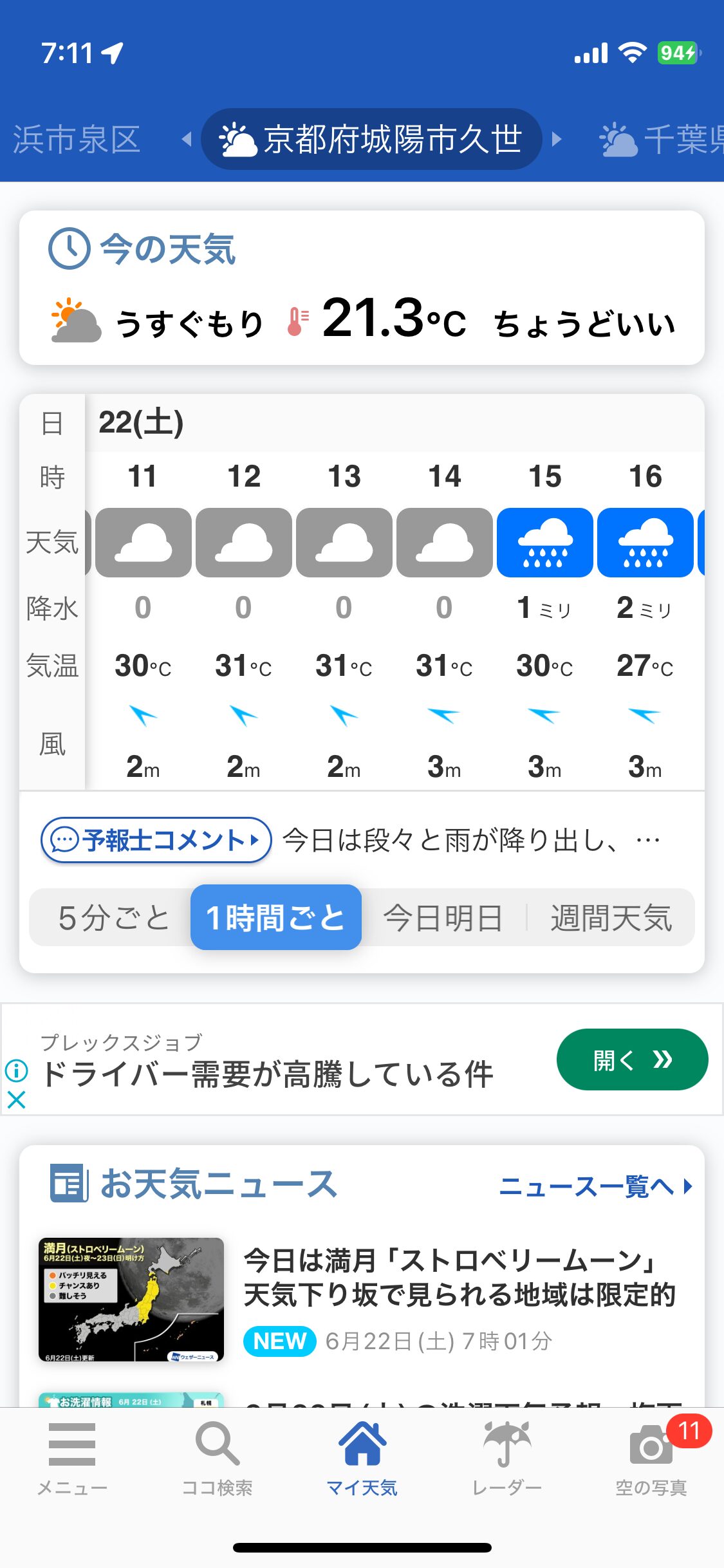This screenshot has height=1568, width=724.
Task: Open ad info icon
Action: (x=16, y=1071)
